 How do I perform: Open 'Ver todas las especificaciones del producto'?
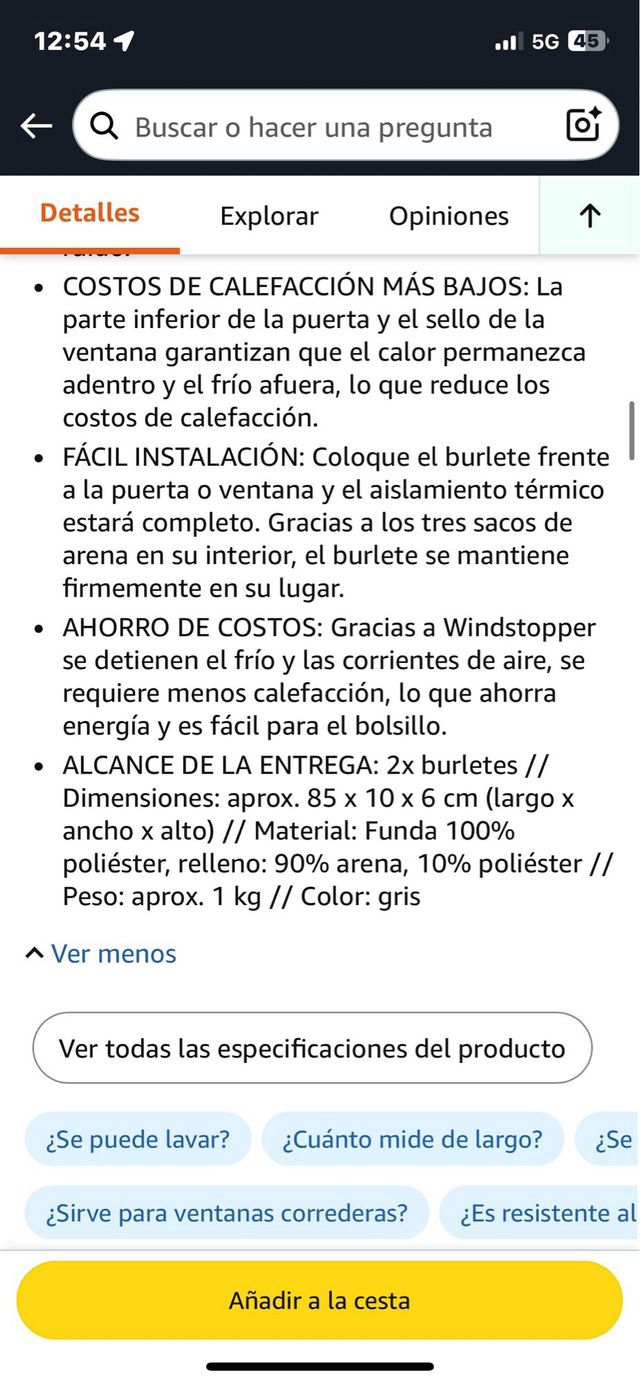pos(312,1048)
